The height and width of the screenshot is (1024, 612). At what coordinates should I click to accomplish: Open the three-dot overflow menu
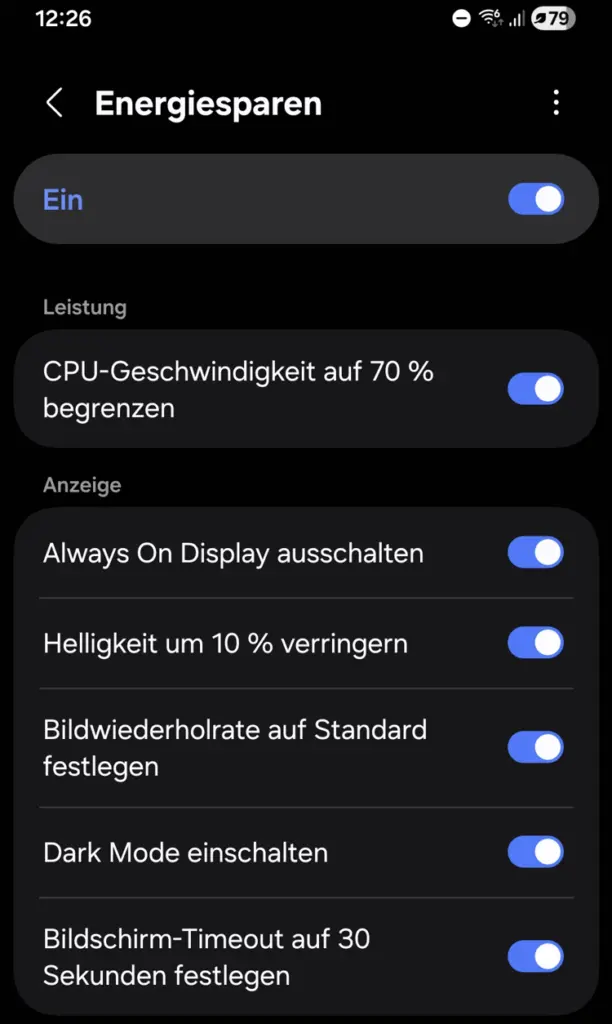(x=556, y=103)
